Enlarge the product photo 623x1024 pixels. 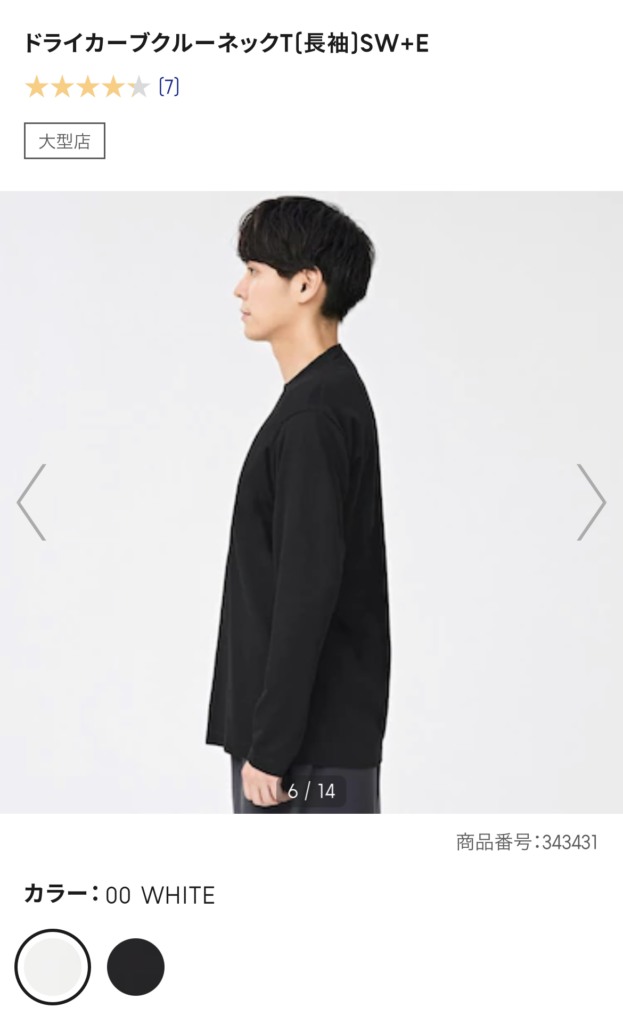[x=311, y=500]
